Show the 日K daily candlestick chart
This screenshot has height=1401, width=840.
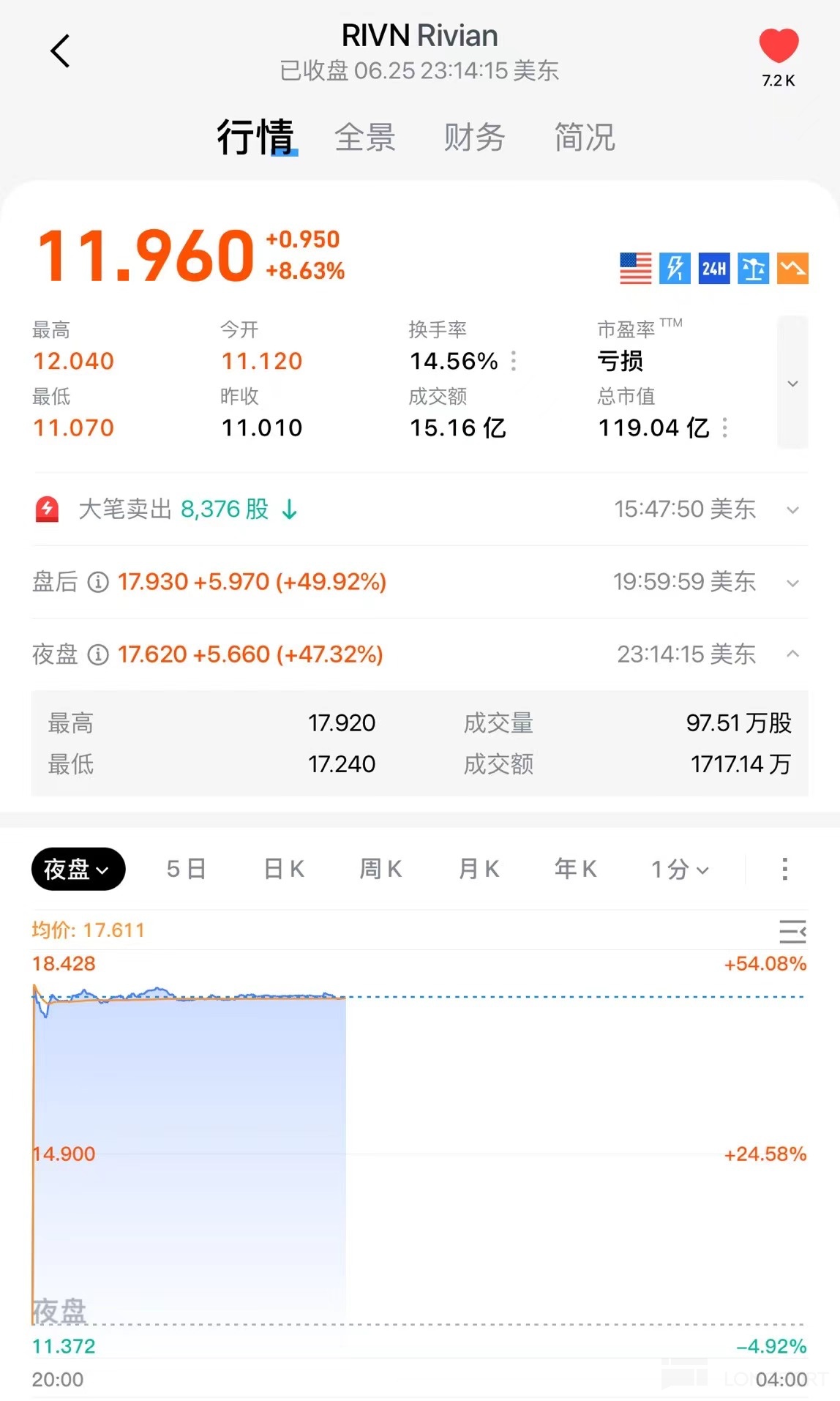coord(284,870)
